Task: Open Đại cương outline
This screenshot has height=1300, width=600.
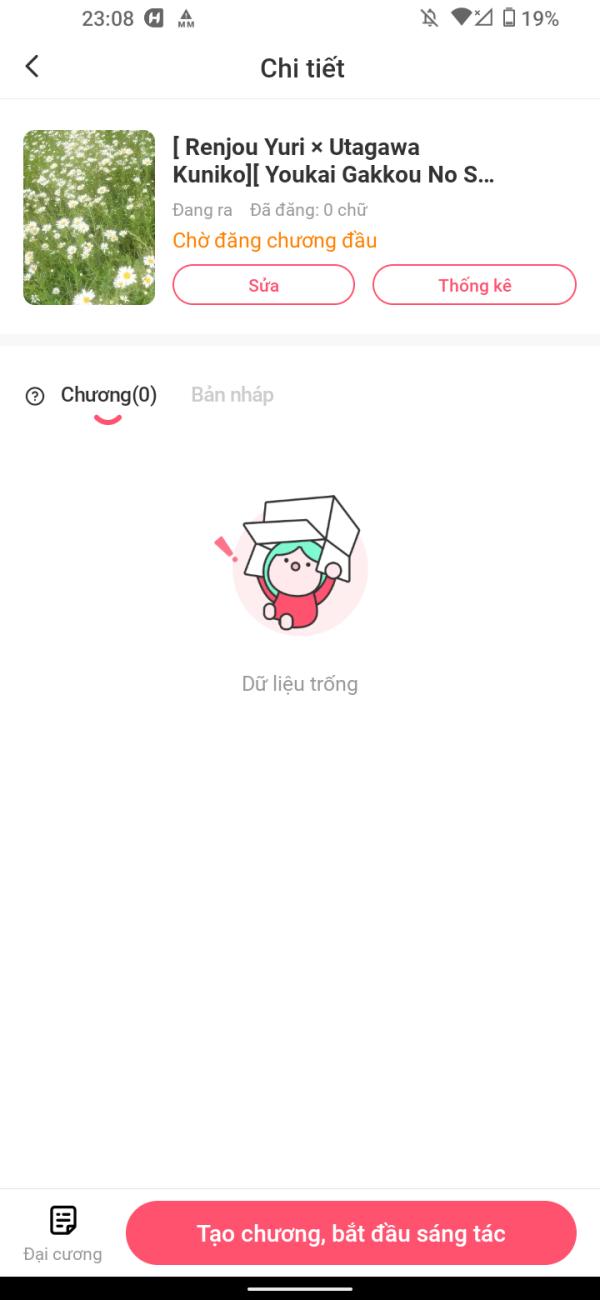Action: [x=63, y=1233]
